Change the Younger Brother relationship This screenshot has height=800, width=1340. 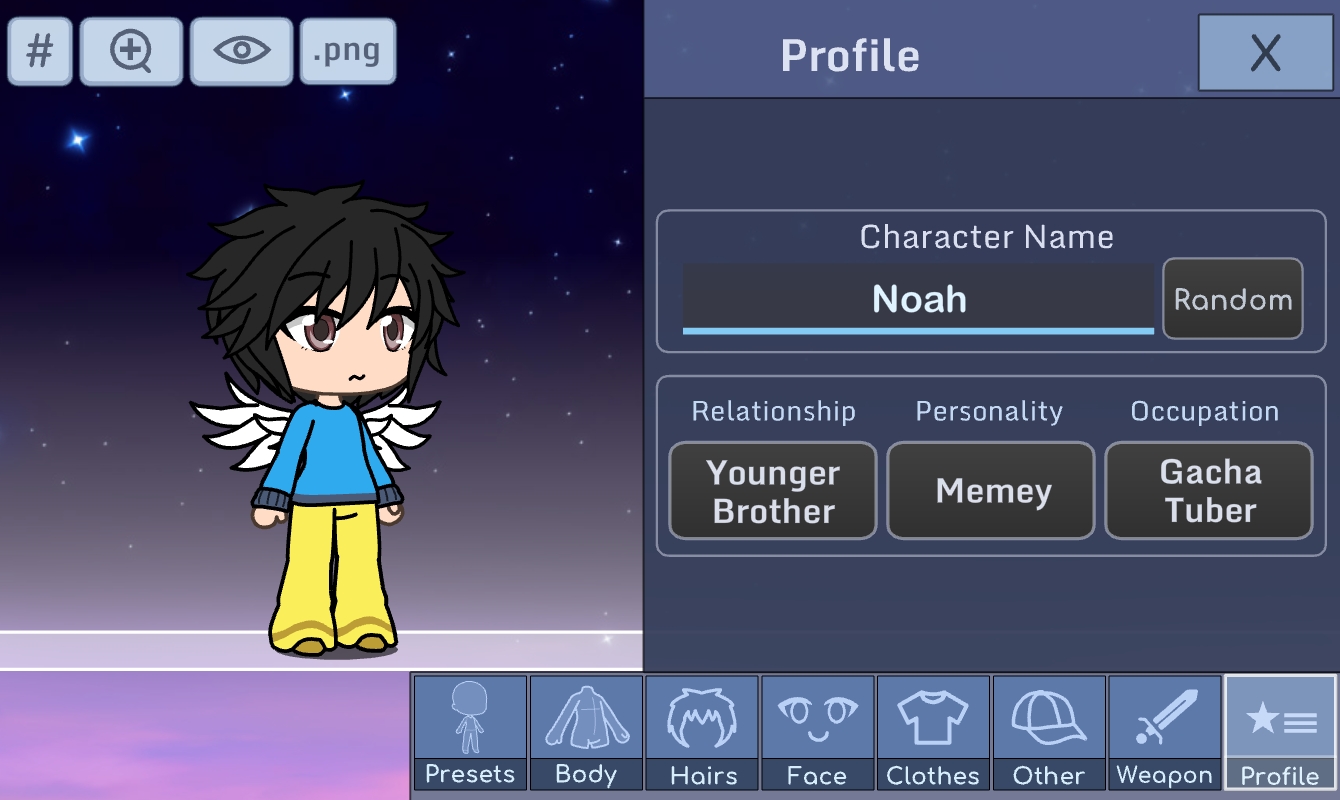(773, 491)
